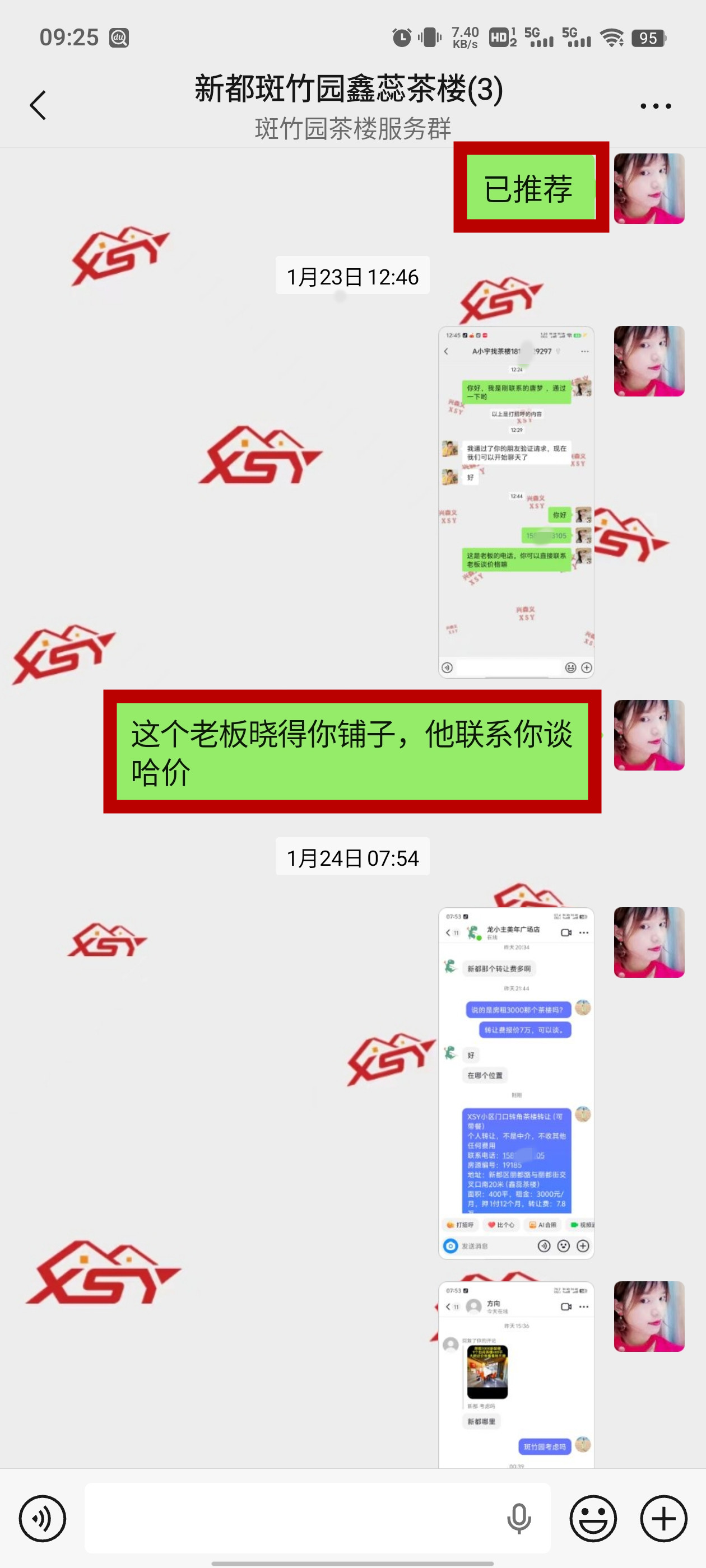Switch to voice message input
This screenshot has height=1568, width=706.
point(42,1518)
